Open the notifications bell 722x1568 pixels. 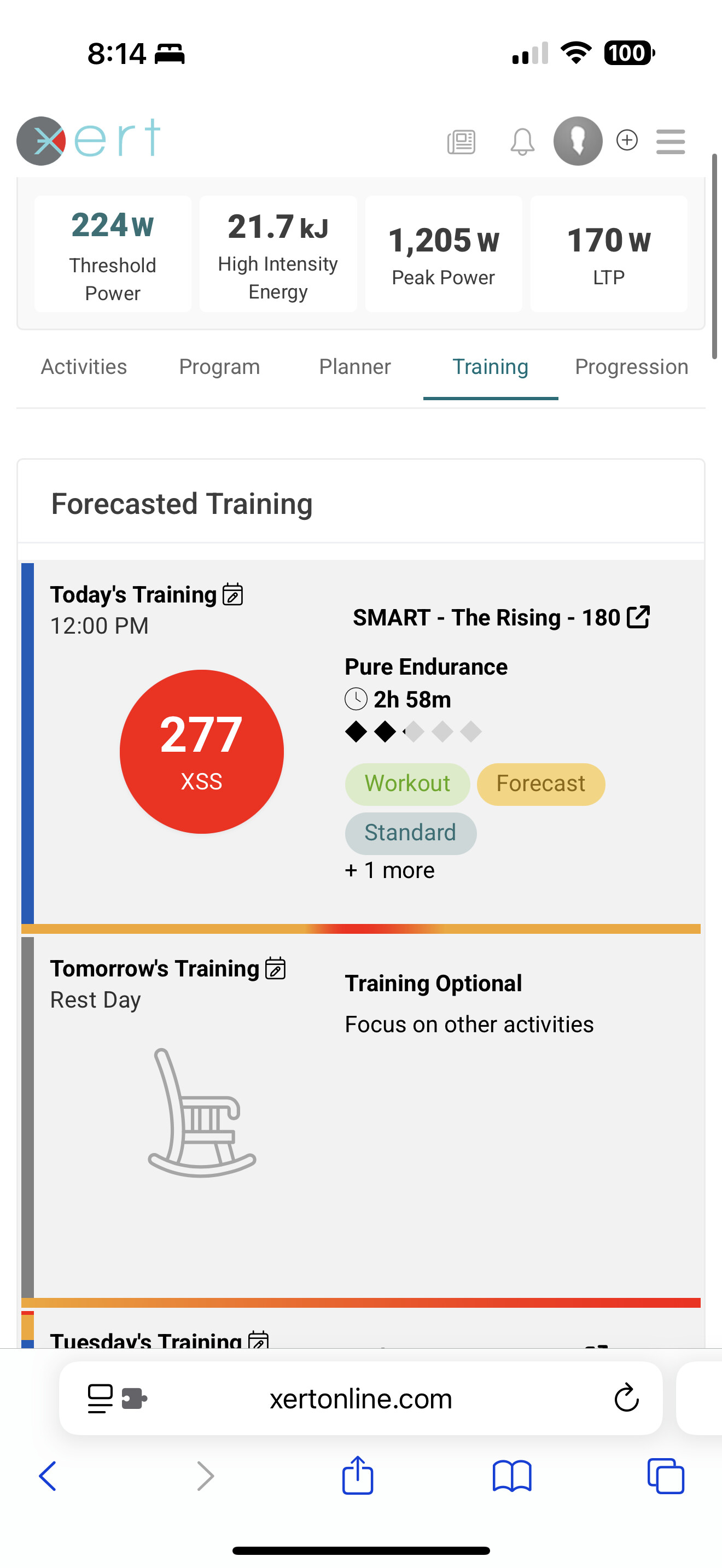[522, 142]
